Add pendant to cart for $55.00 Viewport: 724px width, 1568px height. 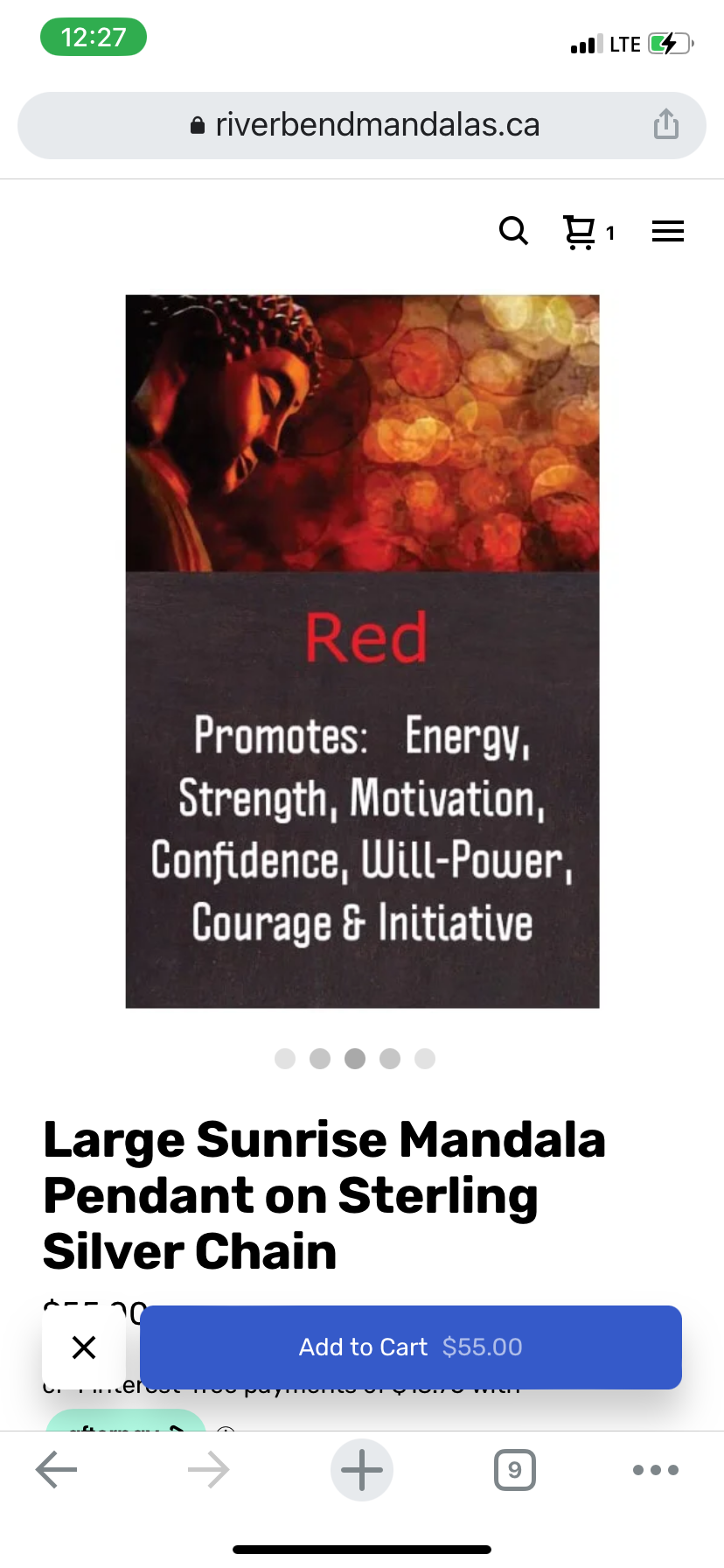(x=410, y=1347)
